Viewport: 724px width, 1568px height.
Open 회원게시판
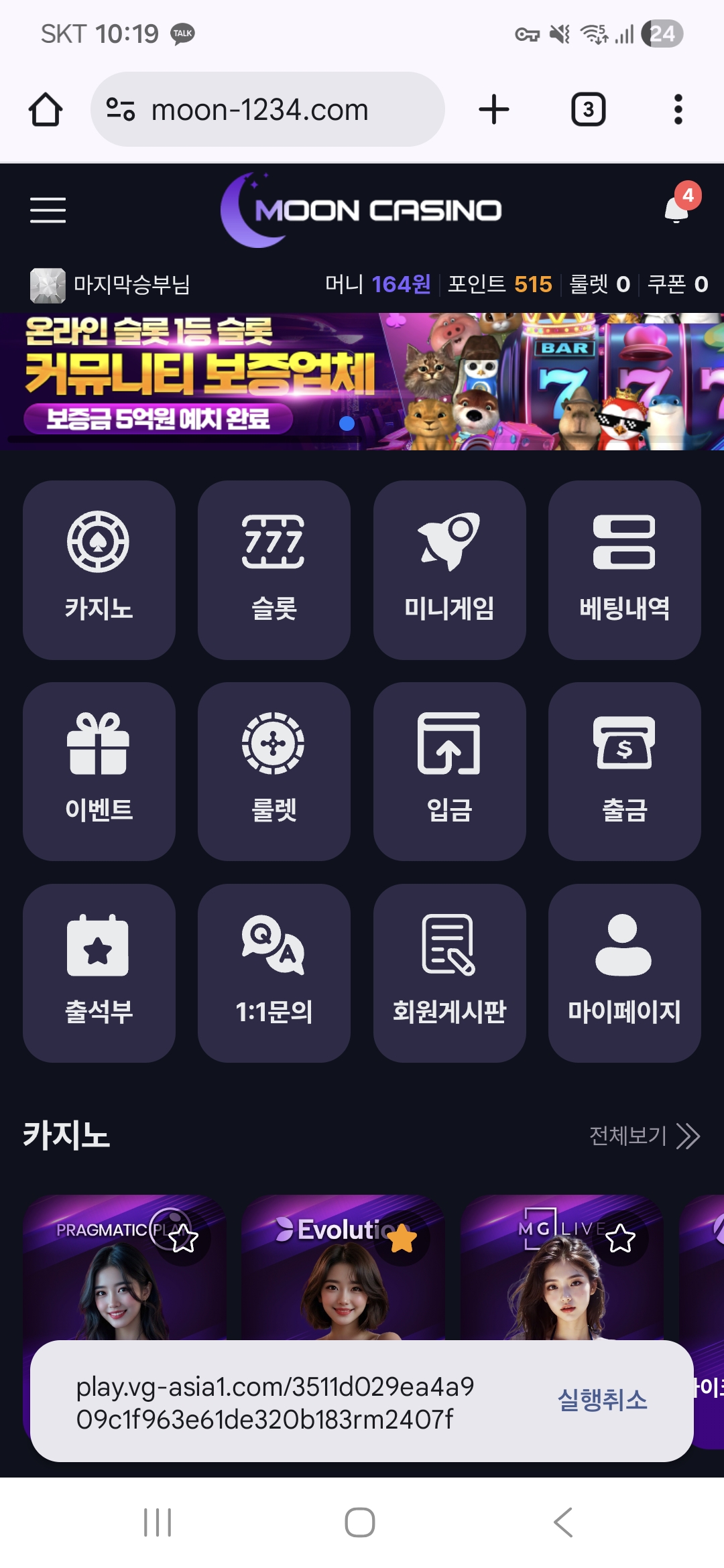(x=449, y=973)
